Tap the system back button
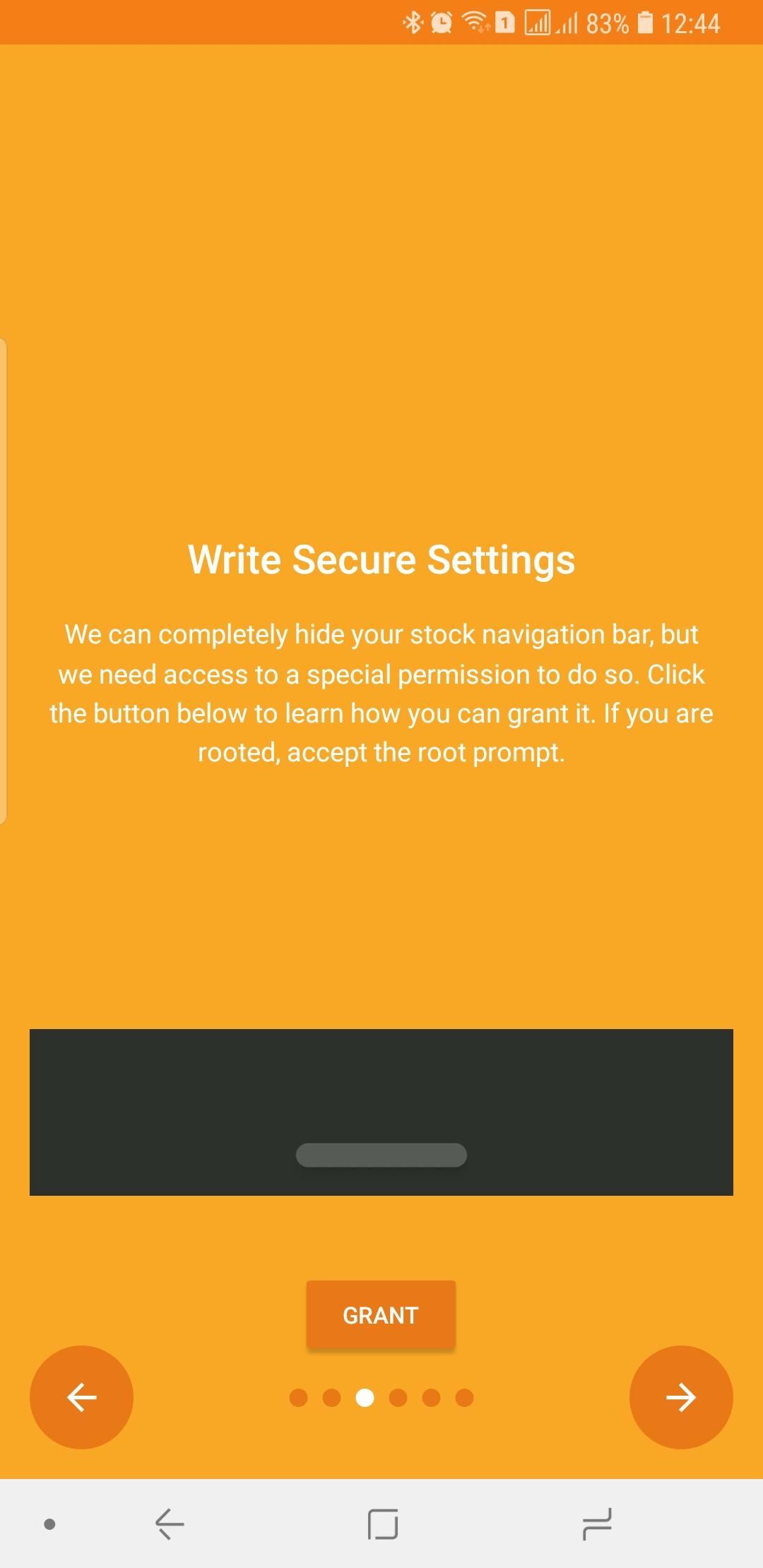This screenshot has width=763, height=1568. (170, 1524)
